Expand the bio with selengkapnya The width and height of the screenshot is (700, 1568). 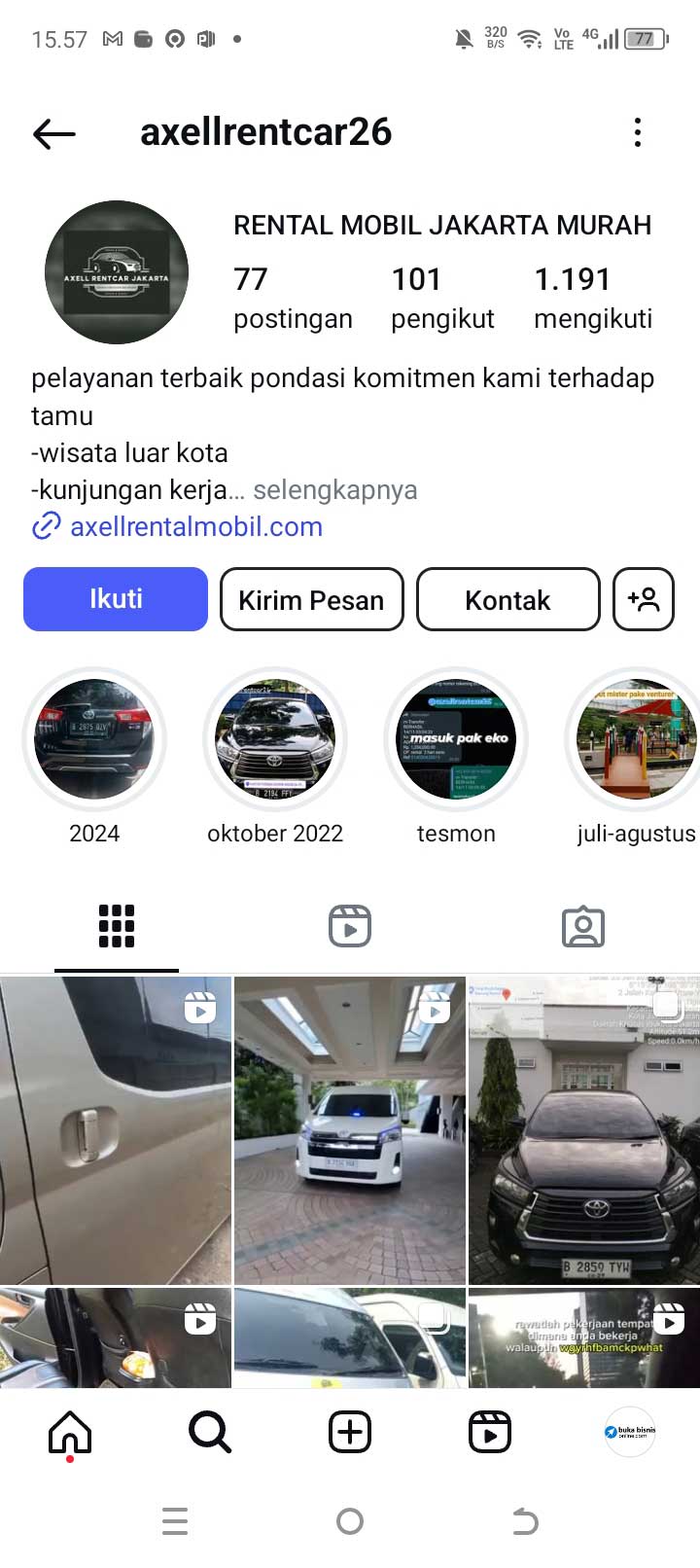[334, 489]
